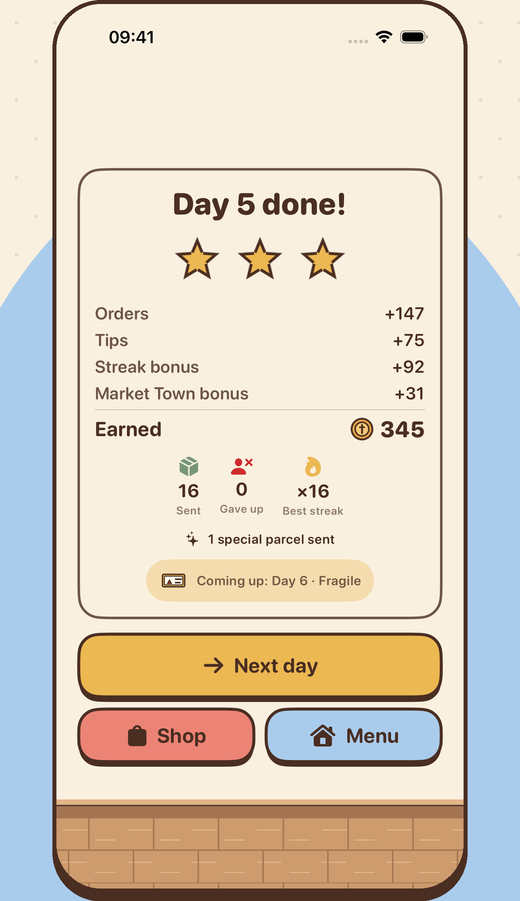Viewport: 520px width, 901px height.
Task: Open the Shop
Action: point(166,736)
